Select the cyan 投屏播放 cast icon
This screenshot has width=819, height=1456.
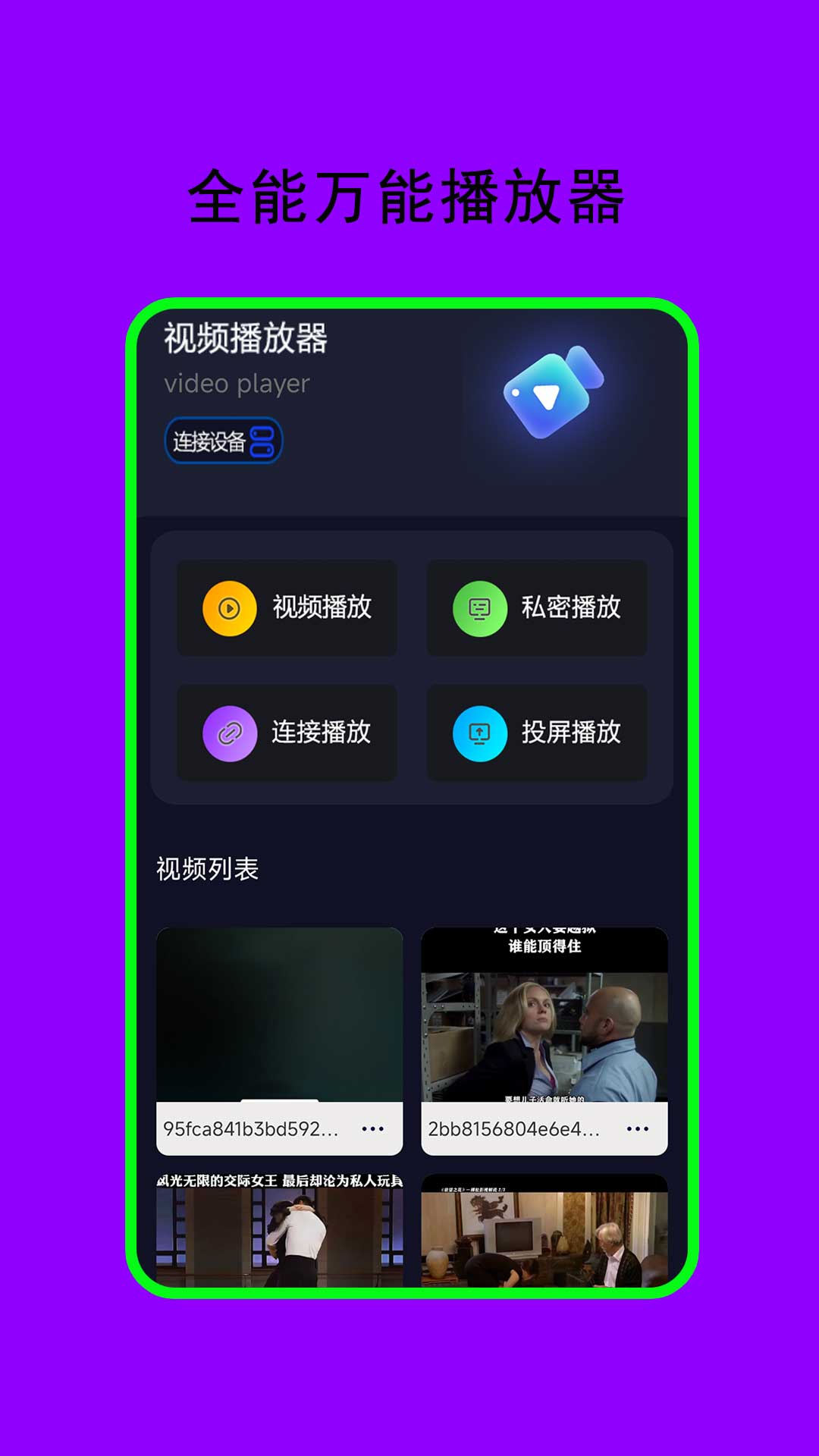[x=481, y=733]
